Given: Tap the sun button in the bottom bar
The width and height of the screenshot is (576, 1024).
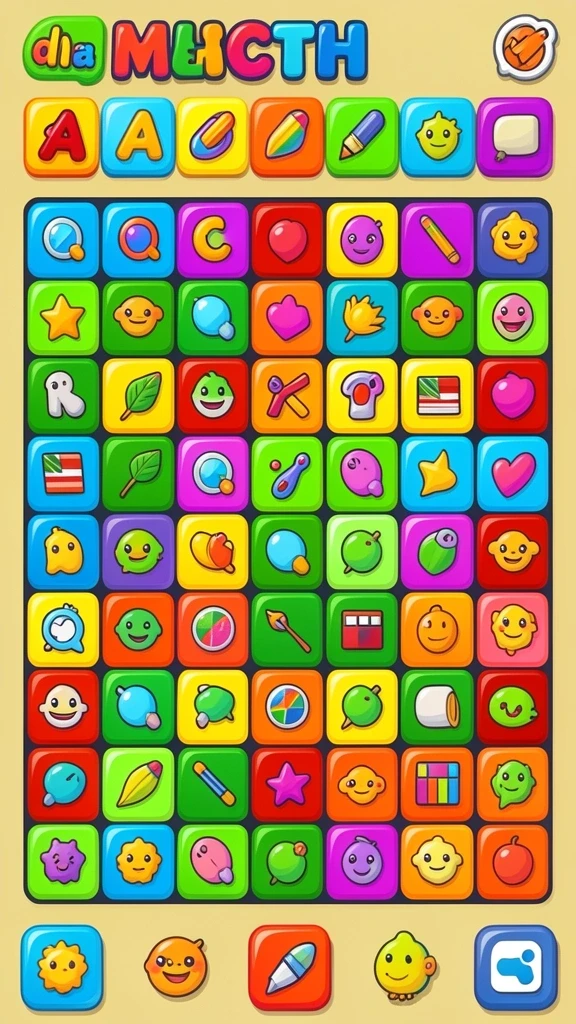Looking at the screenshot, I should [62, 967].
